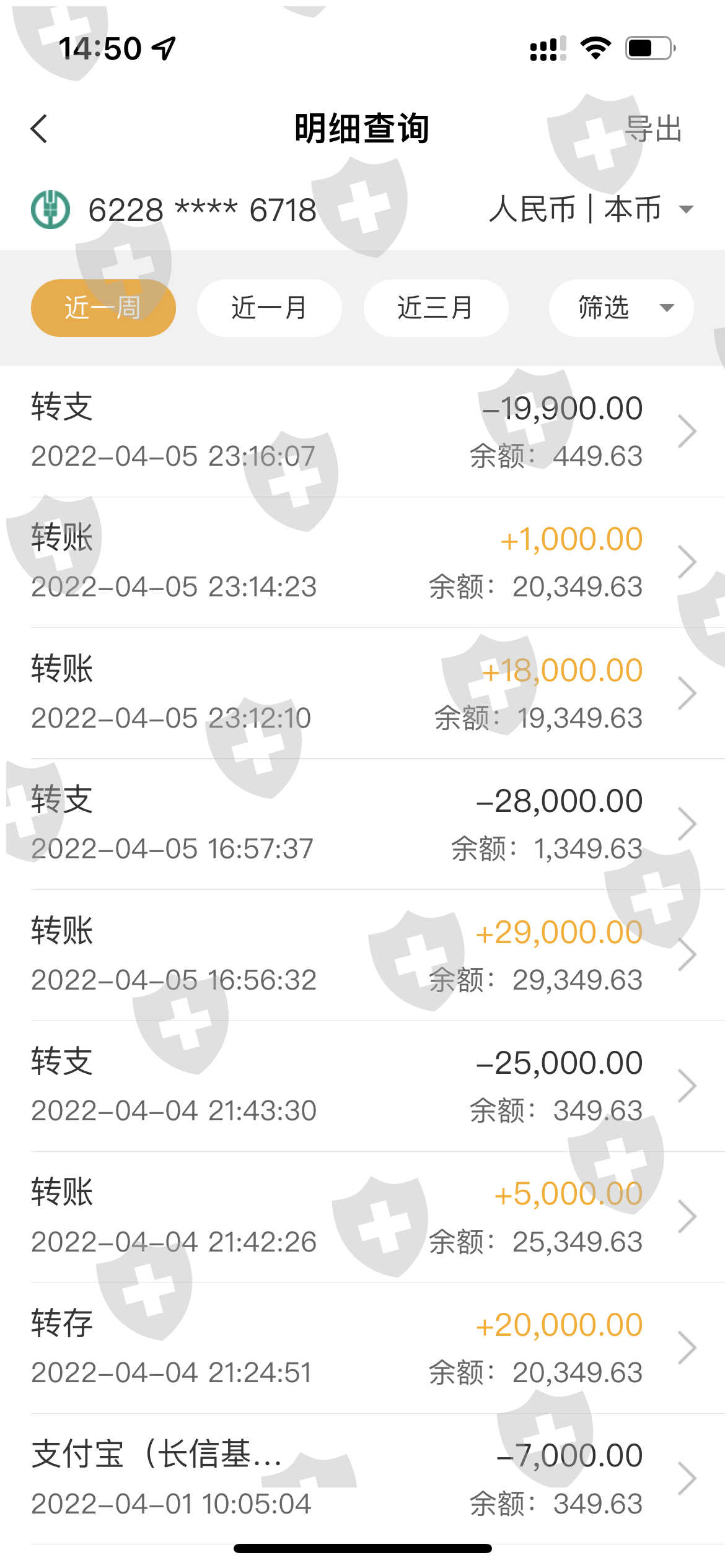Select the 近一周 time filter

pyautogui.click(x=103, y=308)
